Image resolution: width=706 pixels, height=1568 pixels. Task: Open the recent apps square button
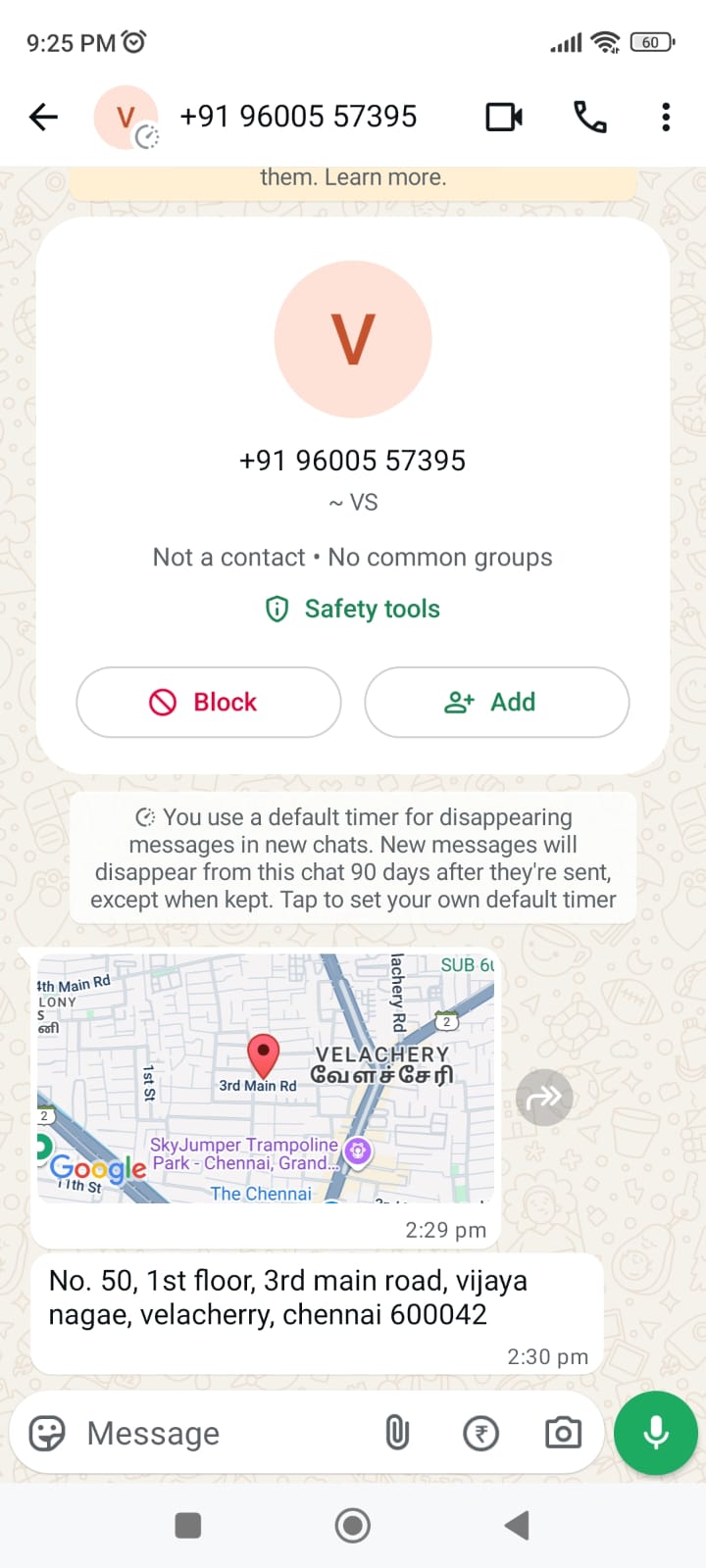pyautogui.click(x=188, y=1525)
